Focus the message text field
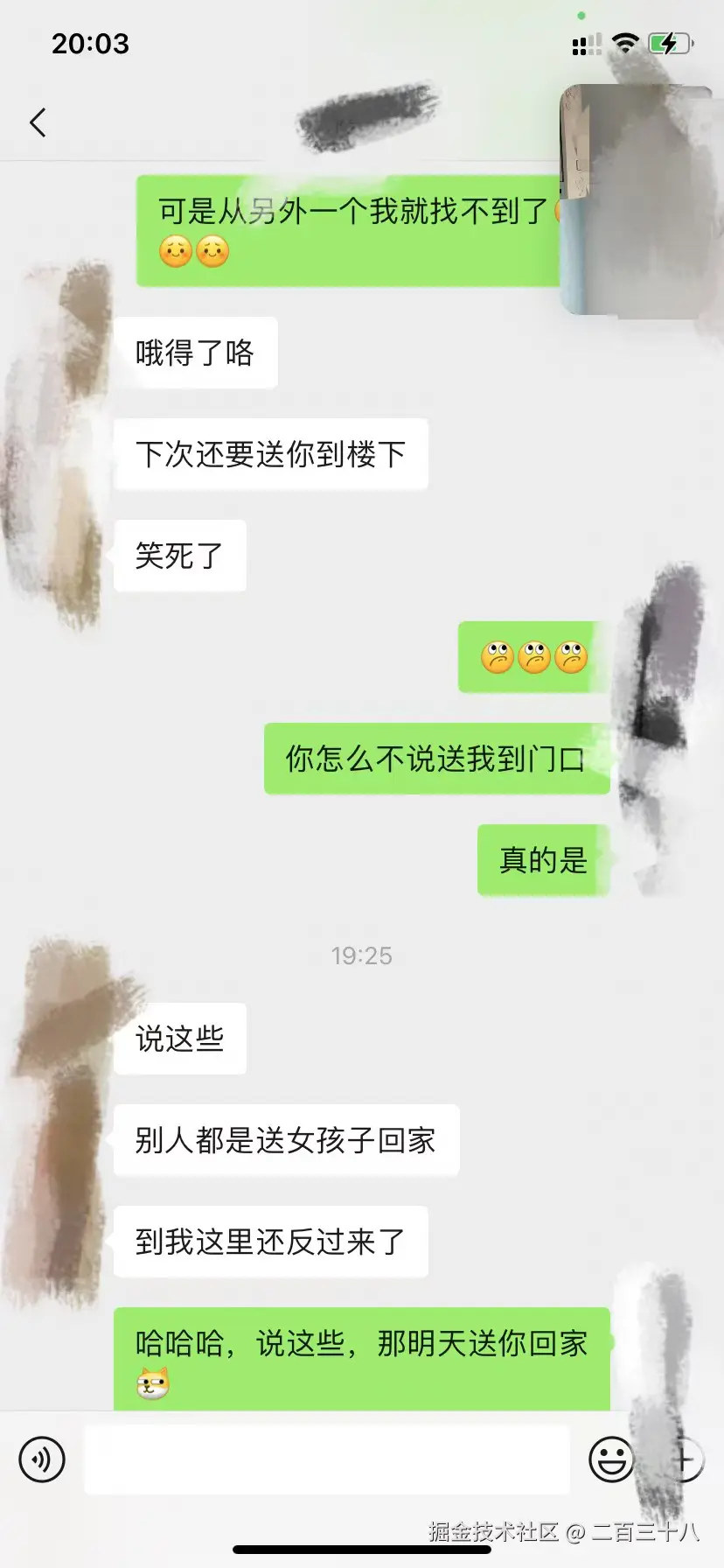 pos(326,1459)
